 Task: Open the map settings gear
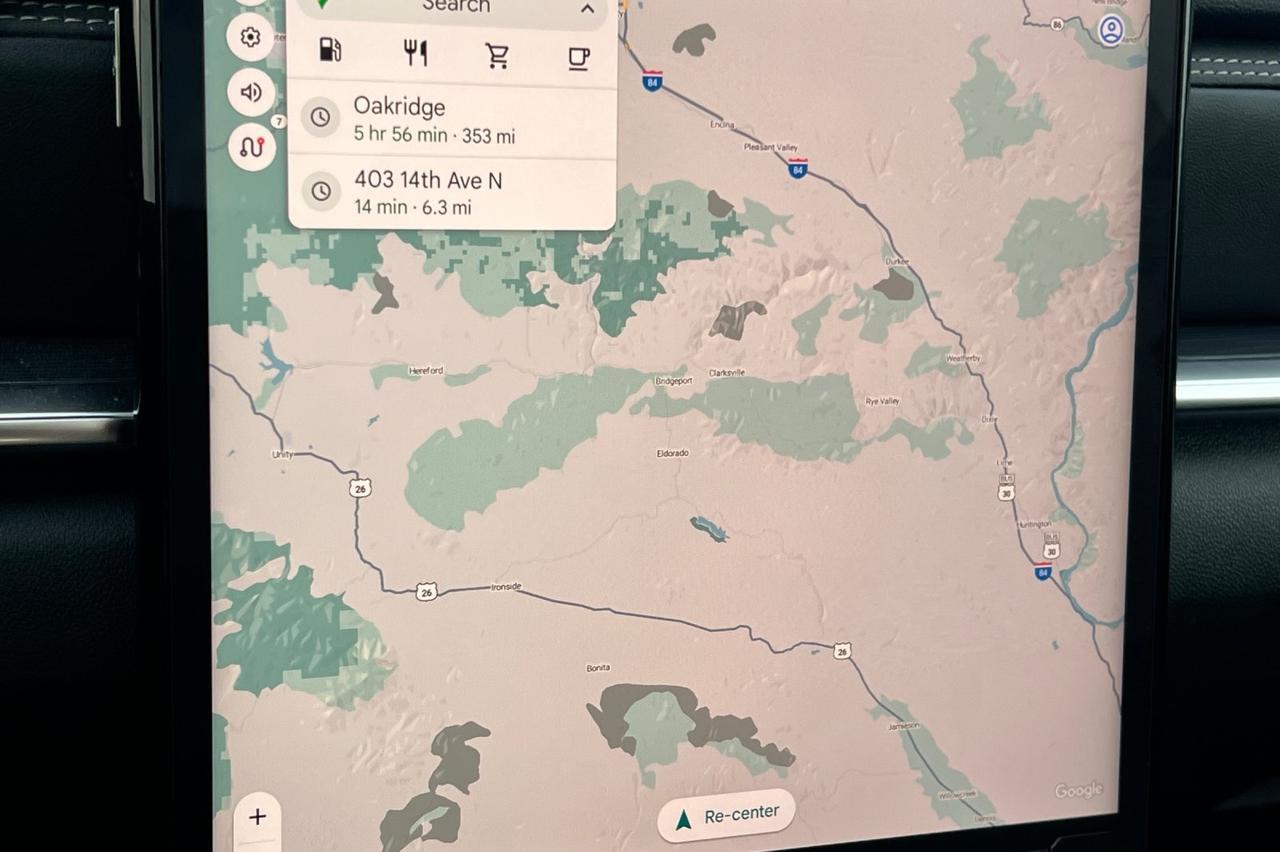250,38
